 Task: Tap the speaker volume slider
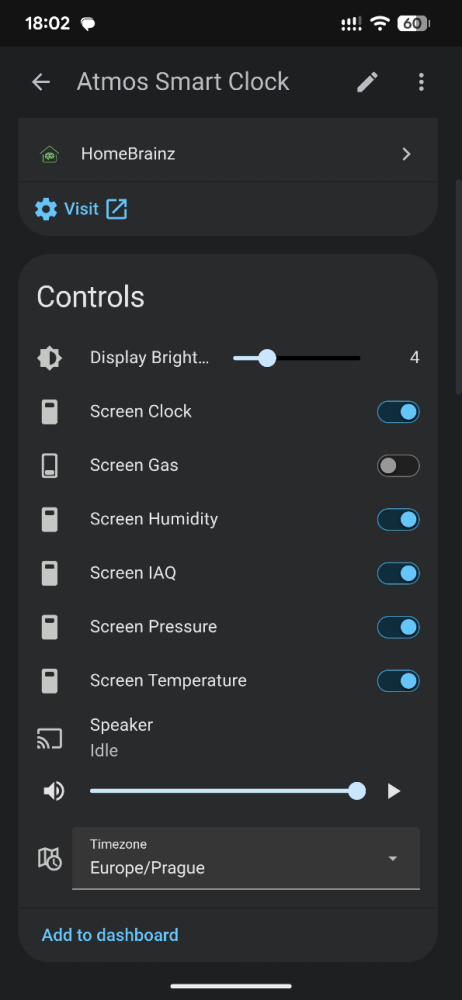(x=228, y=791)
